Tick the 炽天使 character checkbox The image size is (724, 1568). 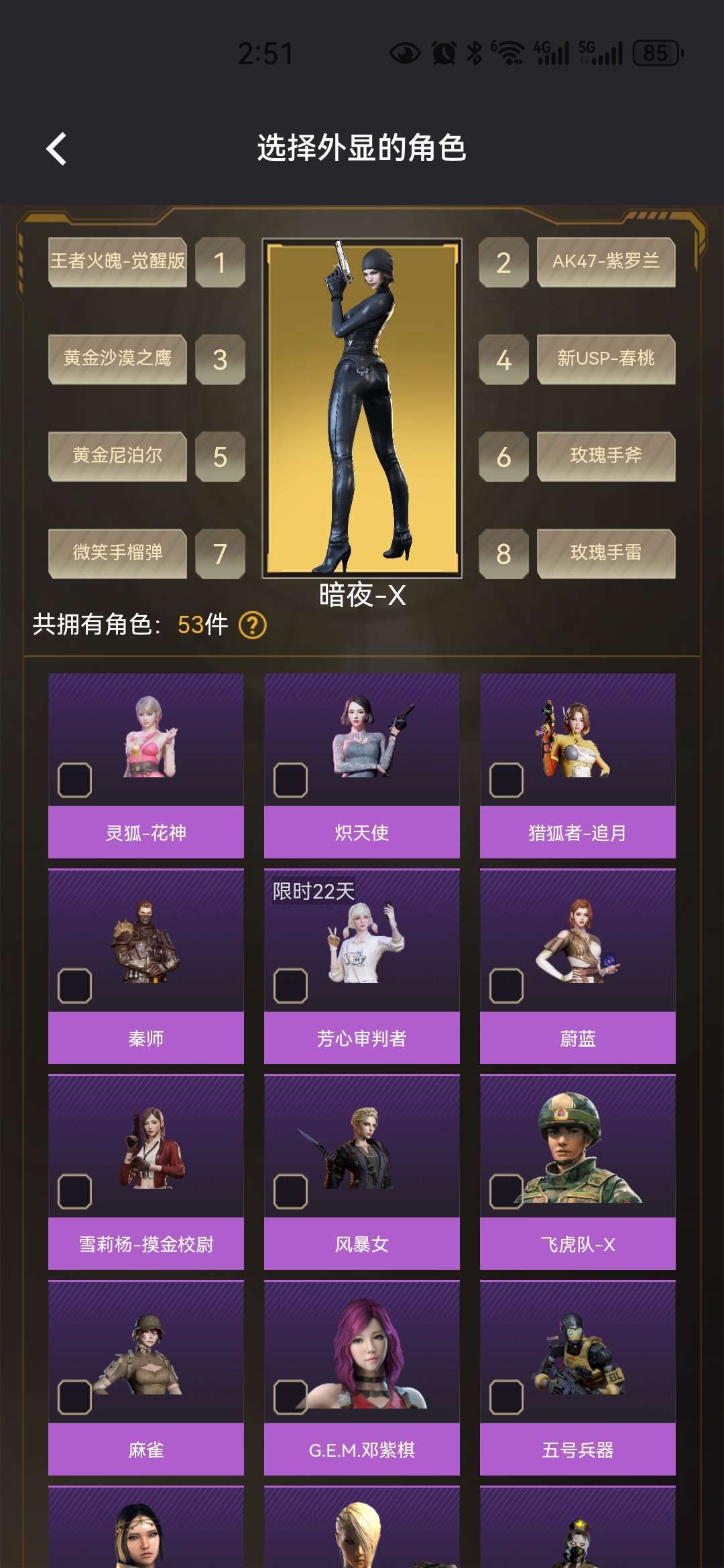290,780
